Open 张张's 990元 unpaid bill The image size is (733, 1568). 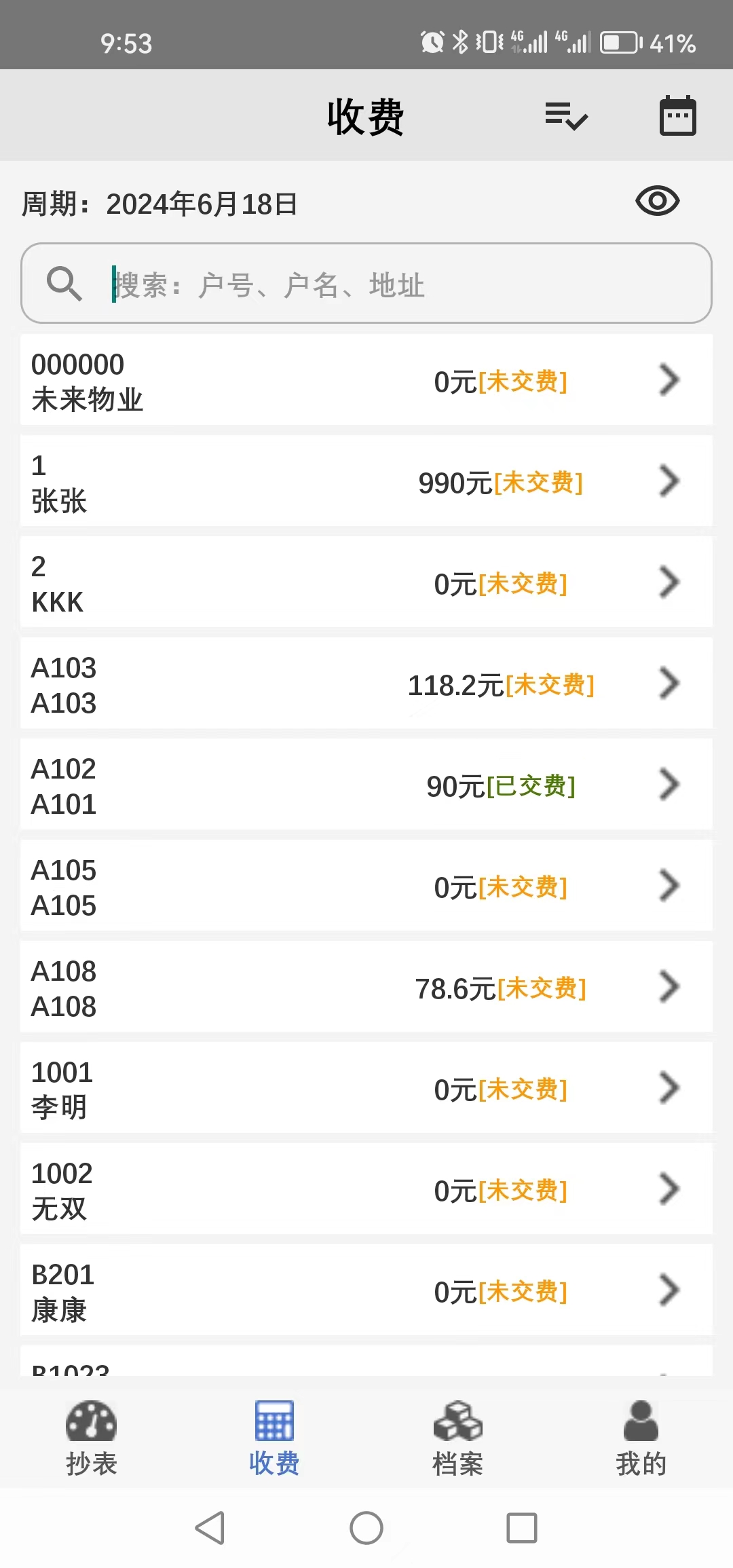tap(366, 481)
